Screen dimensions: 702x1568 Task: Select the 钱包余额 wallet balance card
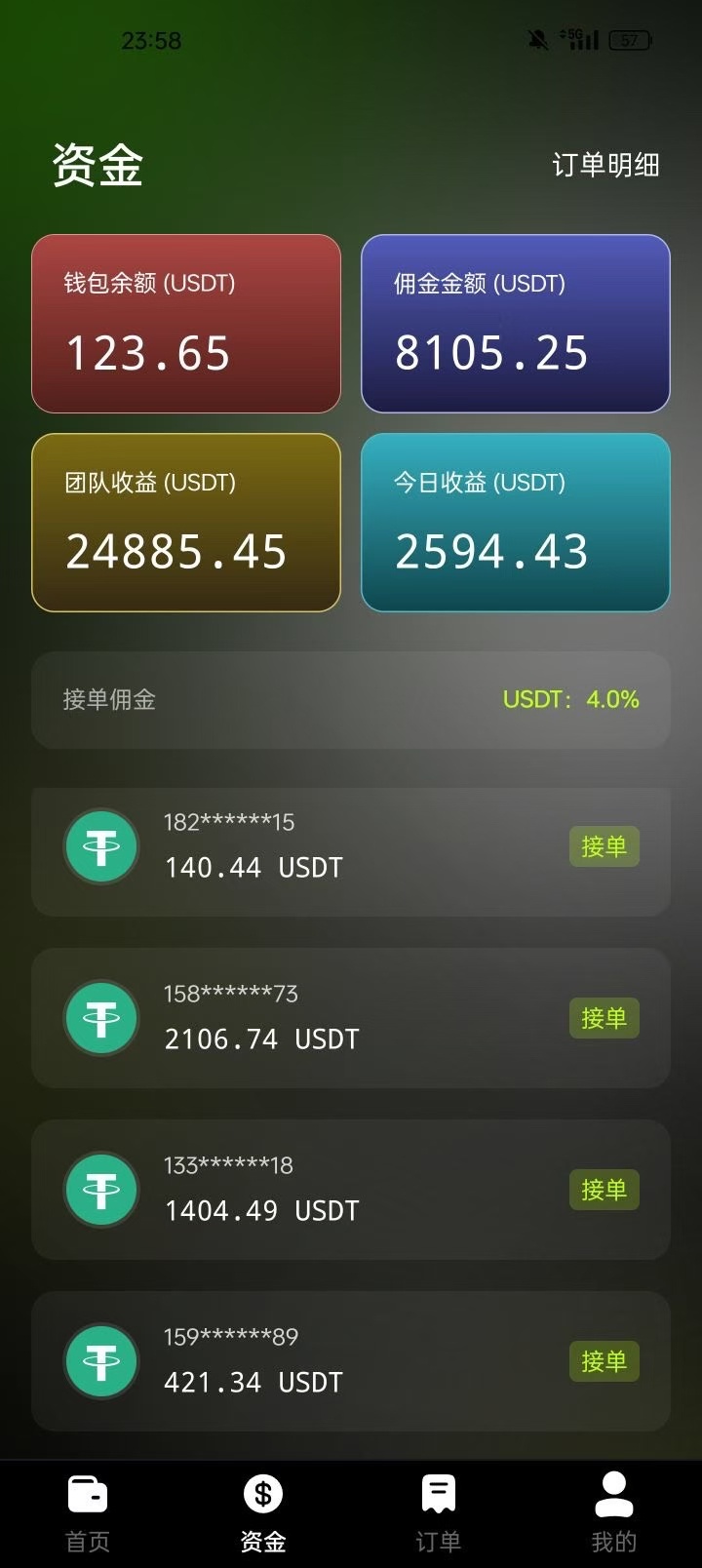coord(185,323)
